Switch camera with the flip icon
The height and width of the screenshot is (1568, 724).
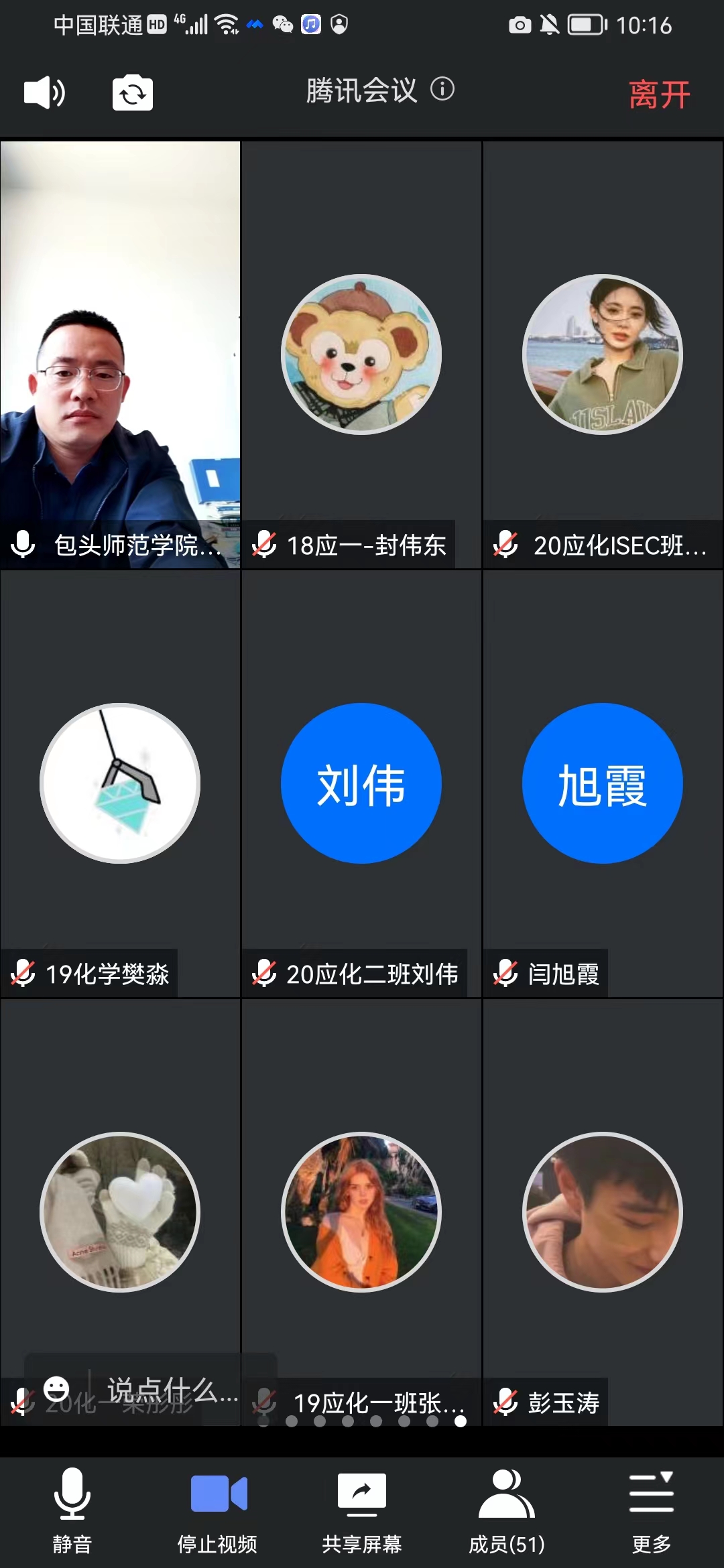point(132,93)
